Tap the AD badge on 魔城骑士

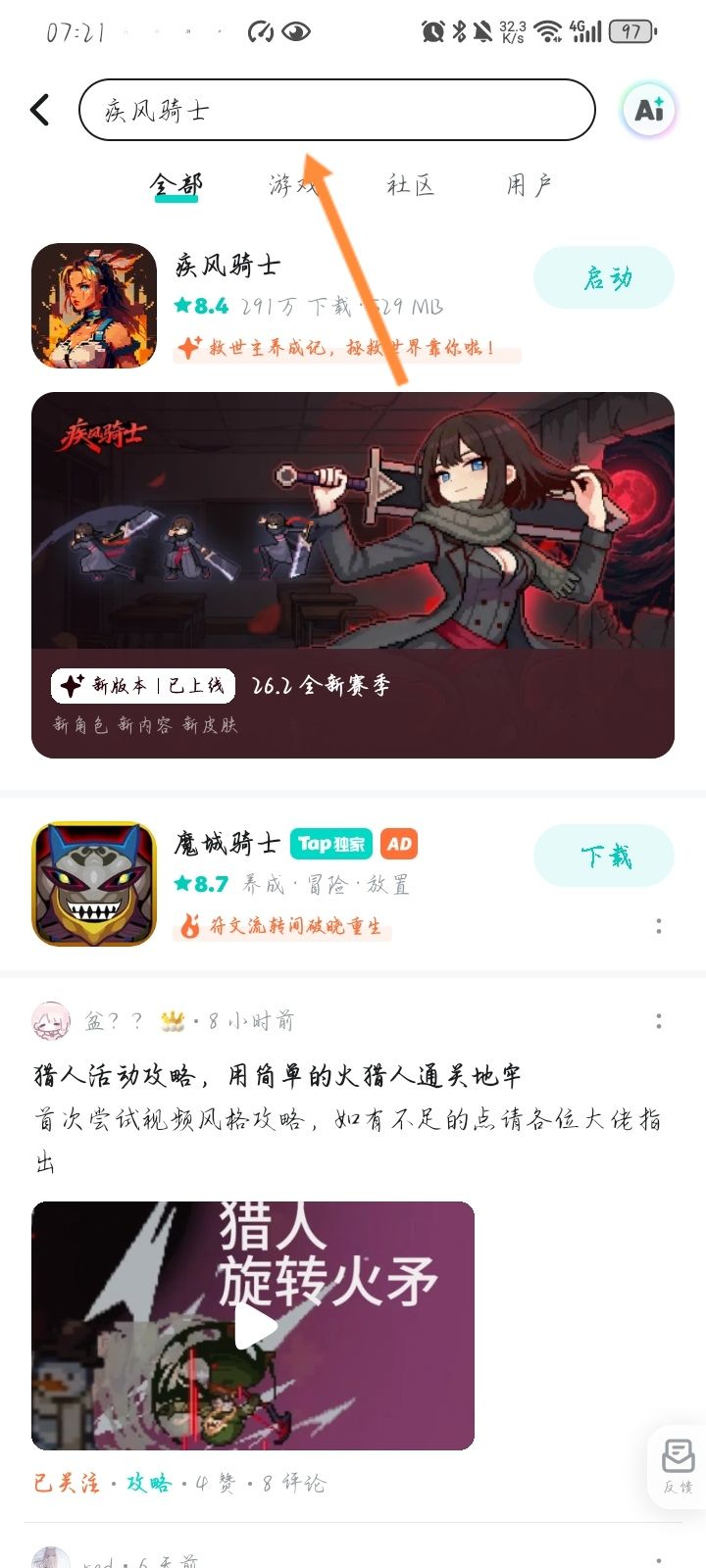(398, 844)
